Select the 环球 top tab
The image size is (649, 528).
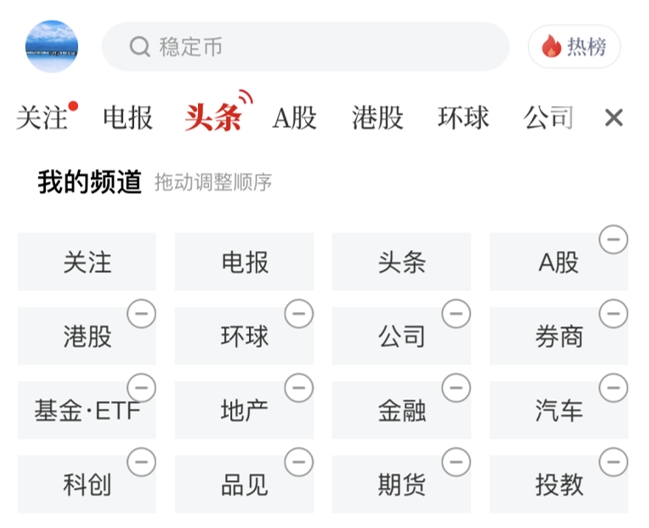click(x=463, y=118)
